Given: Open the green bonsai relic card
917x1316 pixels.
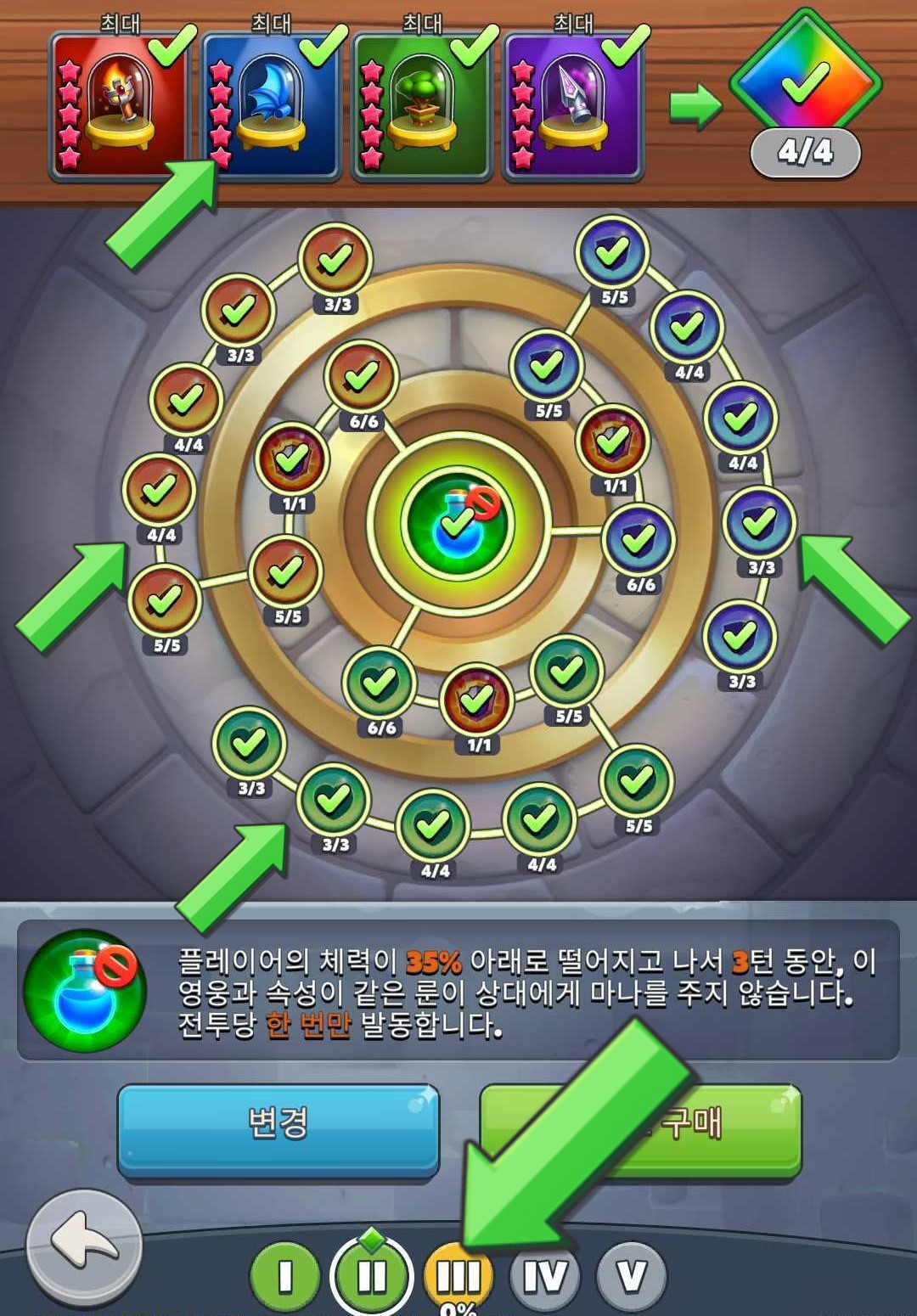Looking at the screenshot, I should tap(422, 106).
